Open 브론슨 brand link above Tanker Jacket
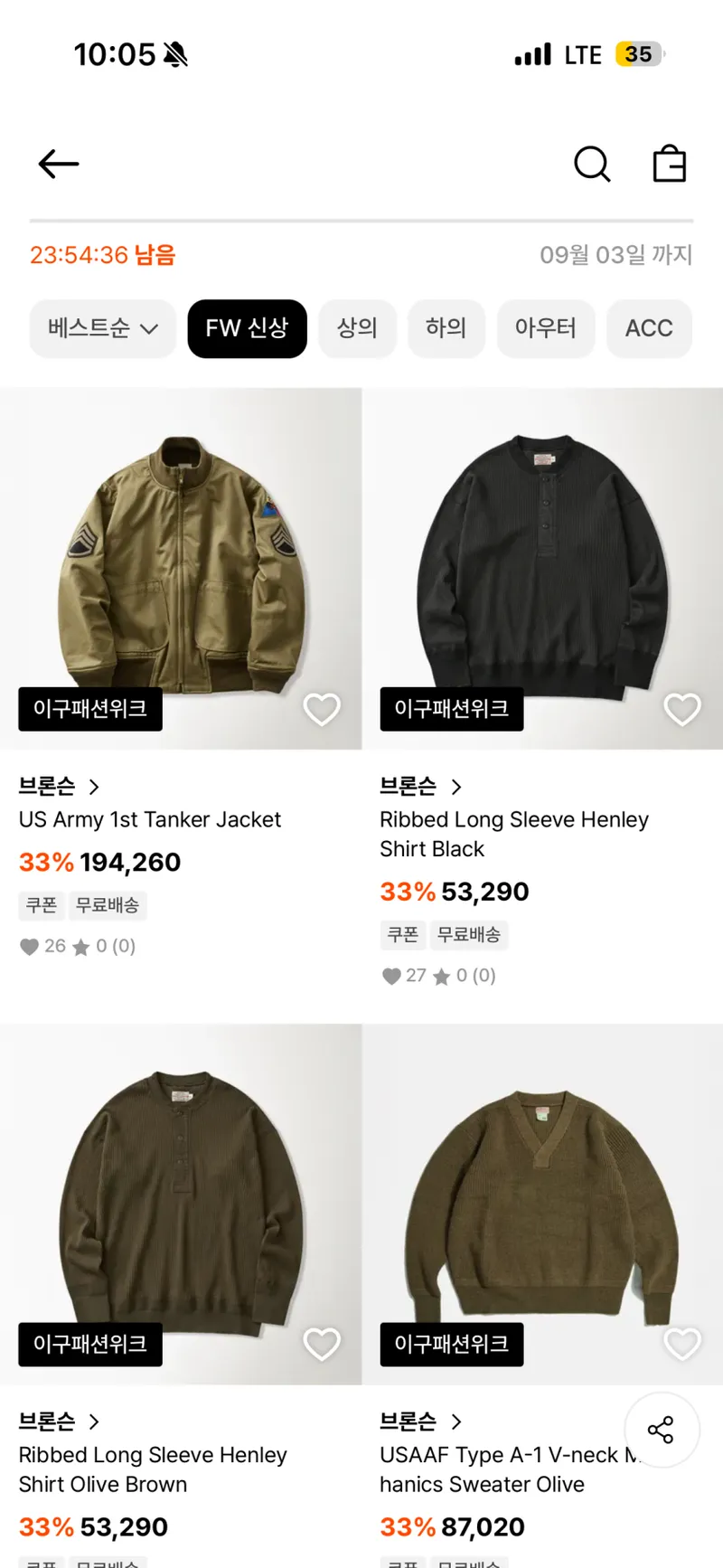The height and width of the screenshot is (1568, 723). (x=60, y=787)
